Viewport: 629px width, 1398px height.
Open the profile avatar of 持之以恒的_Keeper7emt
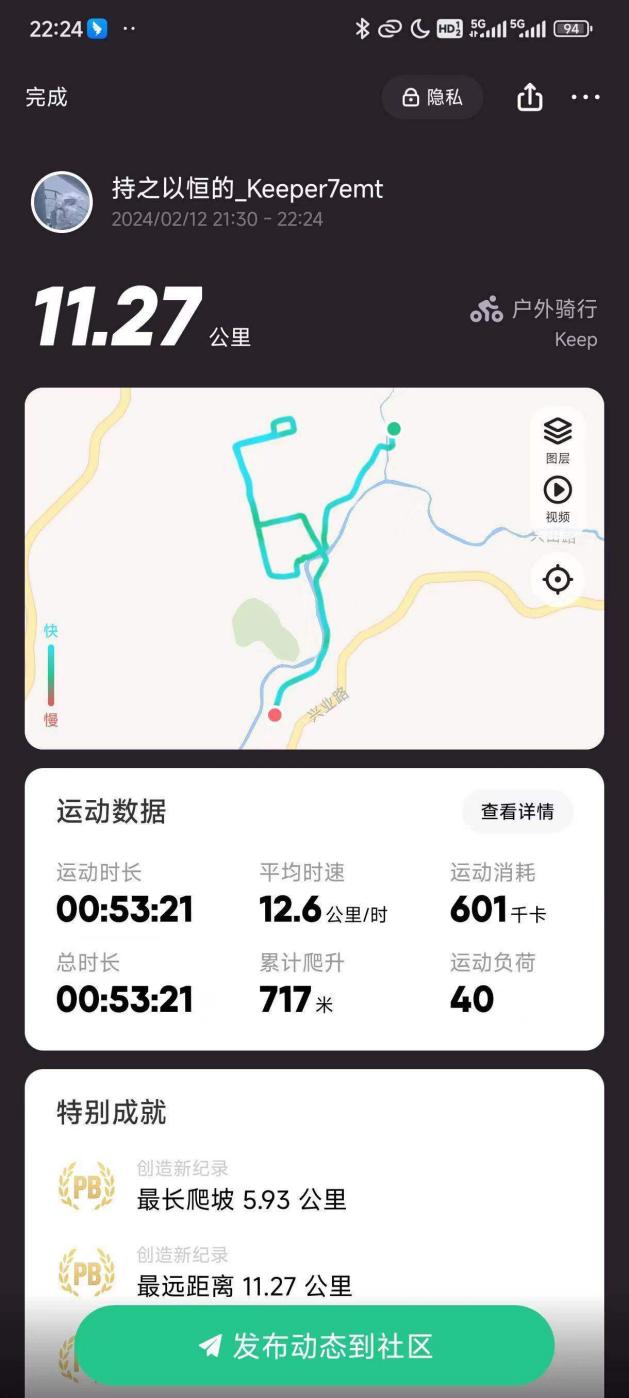62,202
